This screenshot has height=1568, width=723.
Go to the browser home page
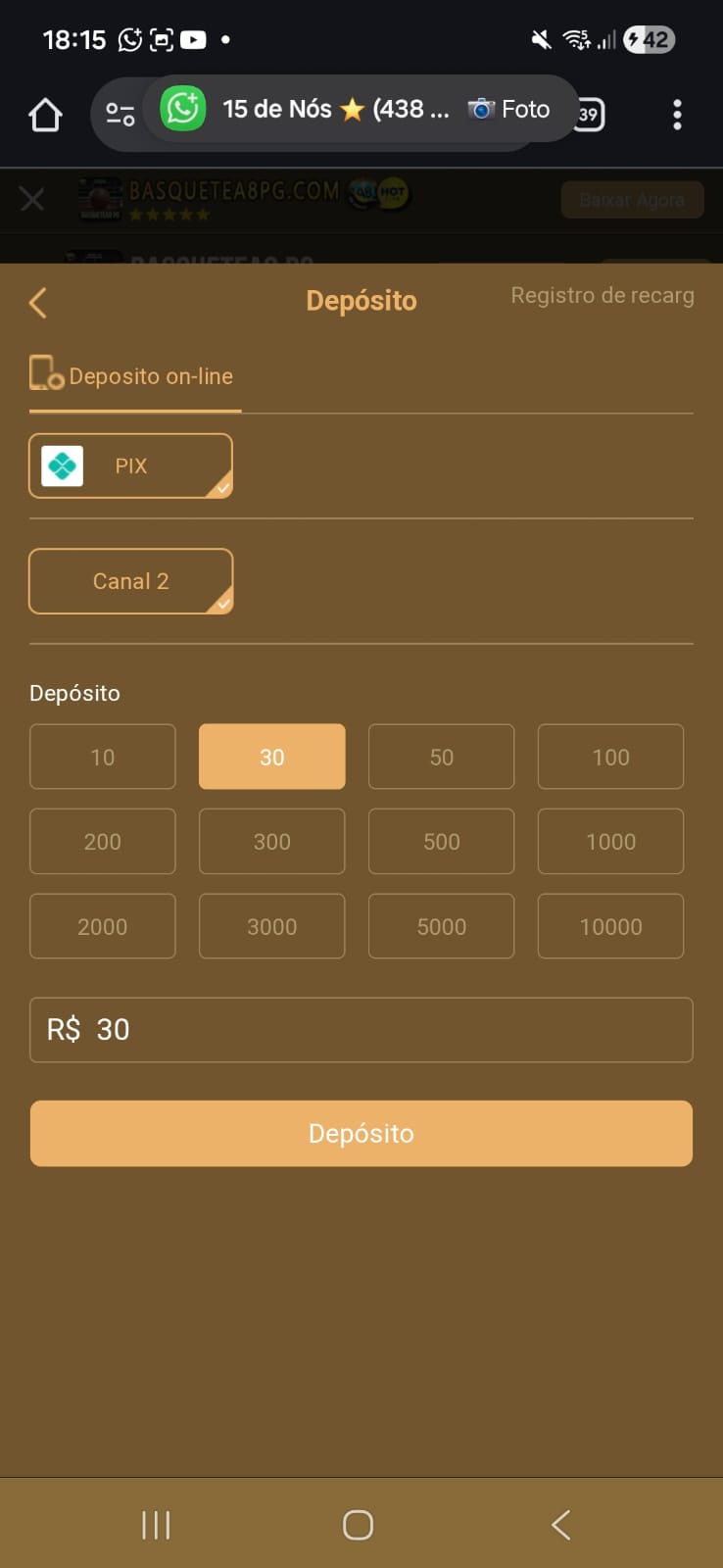pos(45,115)
